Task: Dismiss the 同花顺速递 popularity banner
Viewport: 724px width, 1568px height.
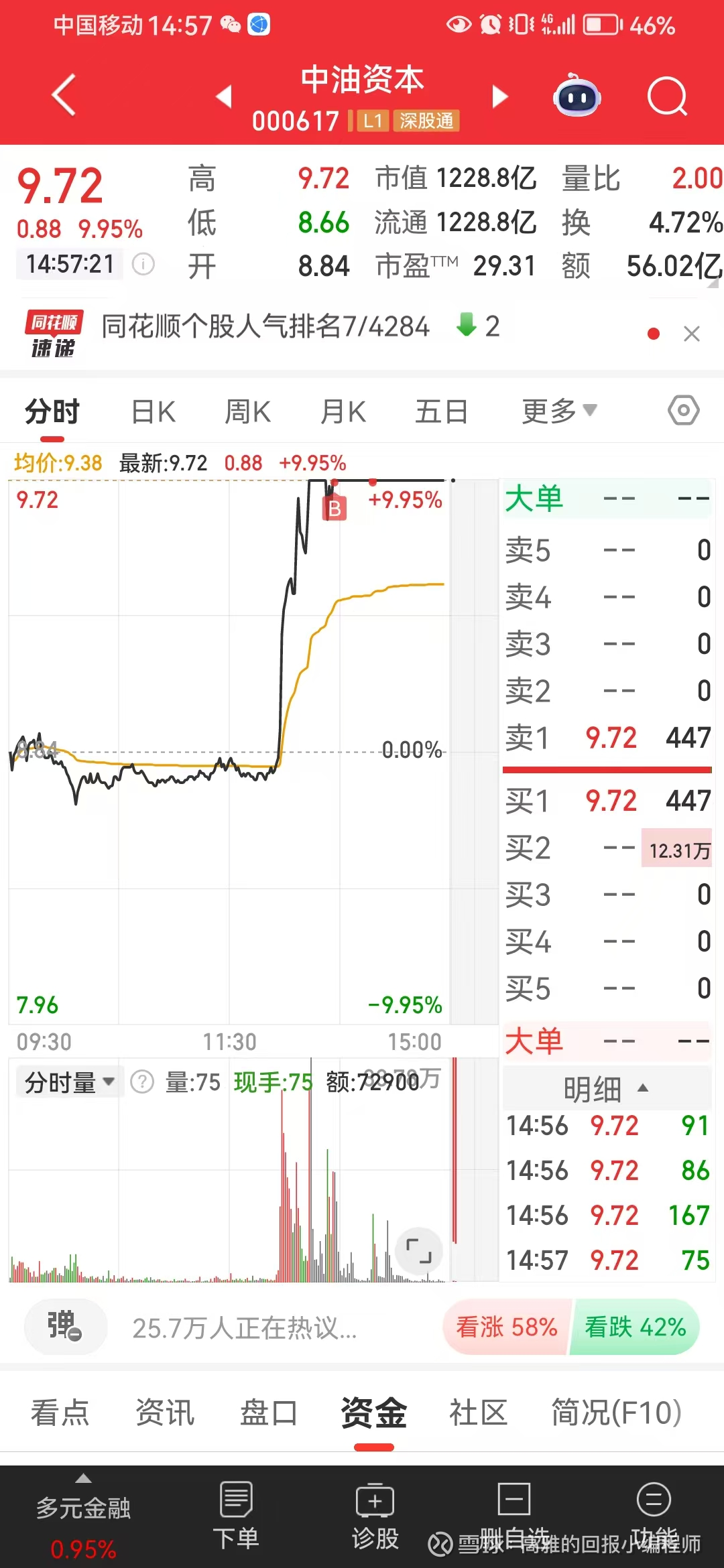Action: (692, 334)
